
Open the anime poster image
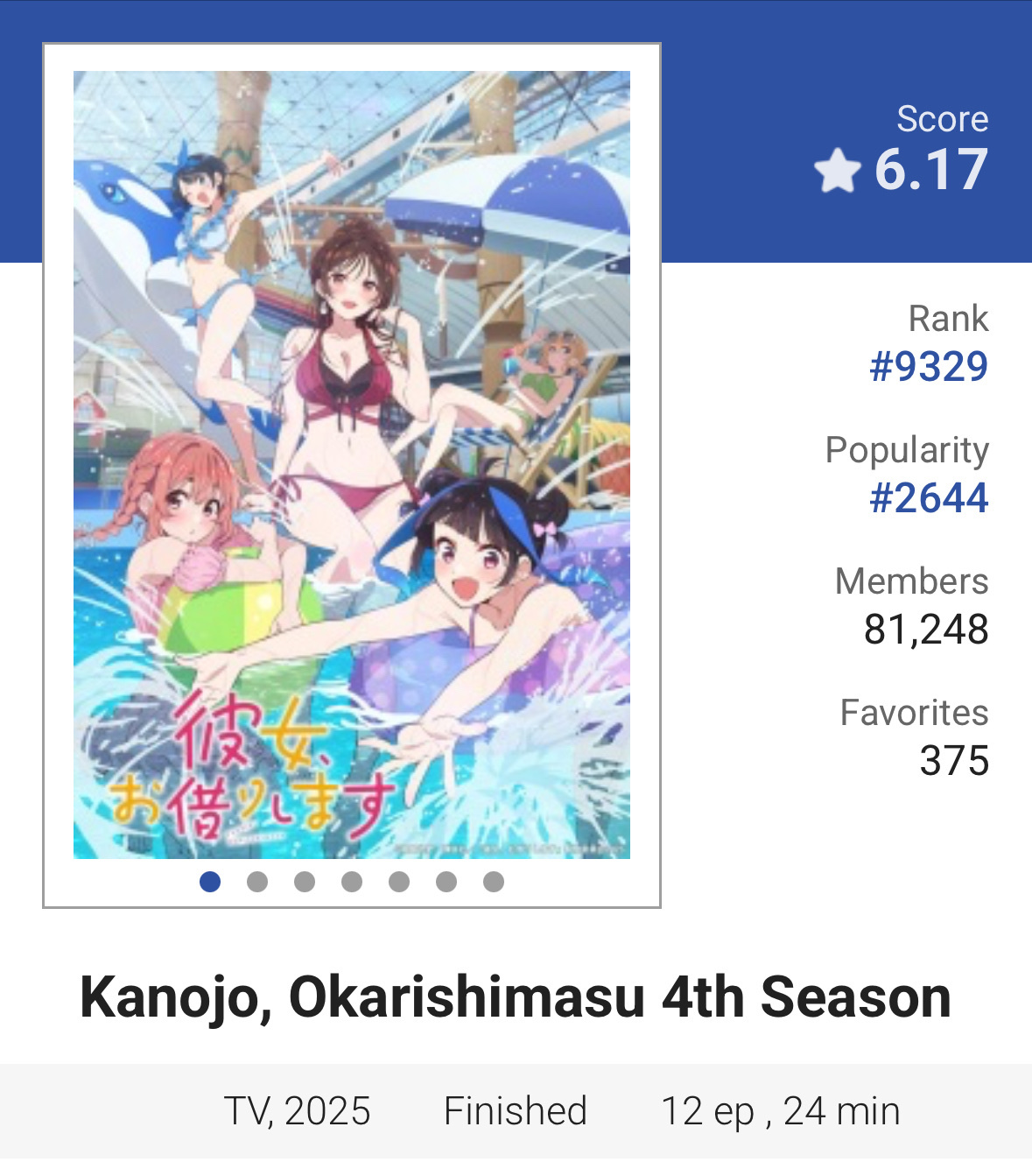point(351,464)
